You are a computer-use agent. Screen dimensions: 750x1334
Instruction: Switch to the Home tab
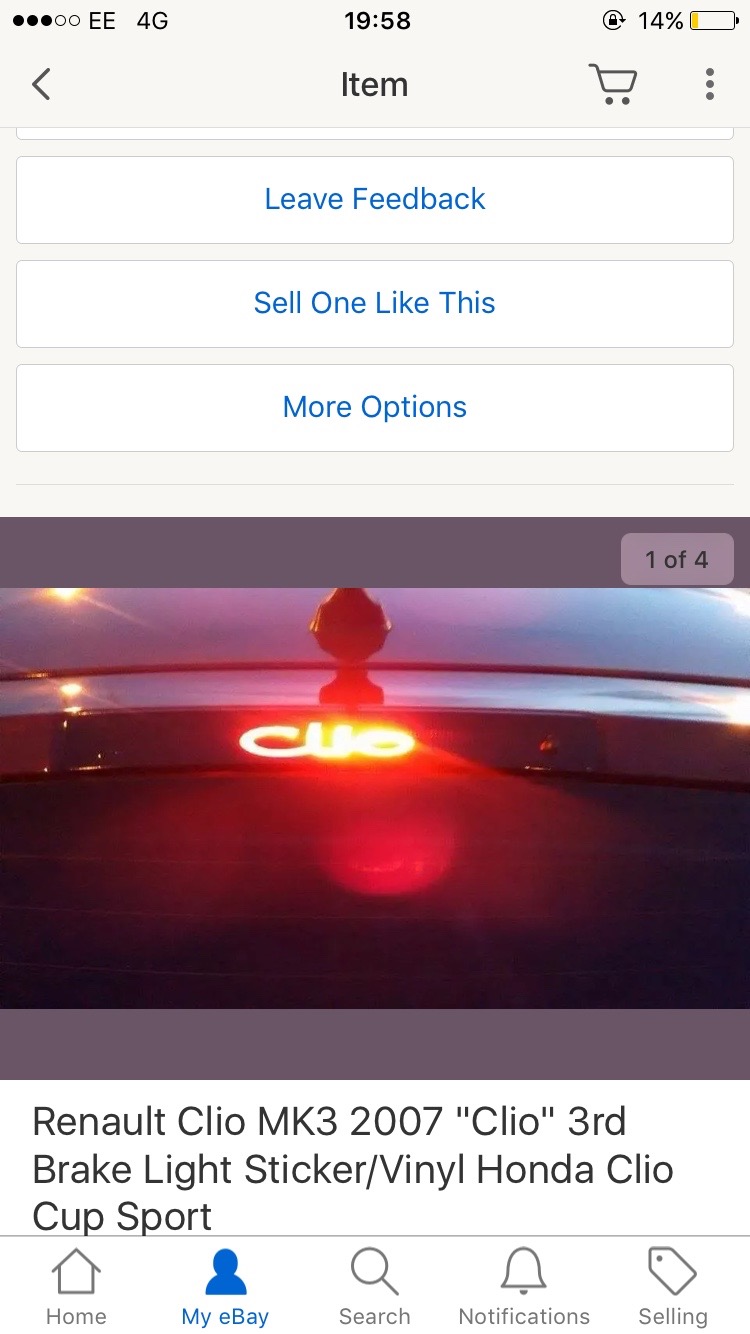point(76,1288)
